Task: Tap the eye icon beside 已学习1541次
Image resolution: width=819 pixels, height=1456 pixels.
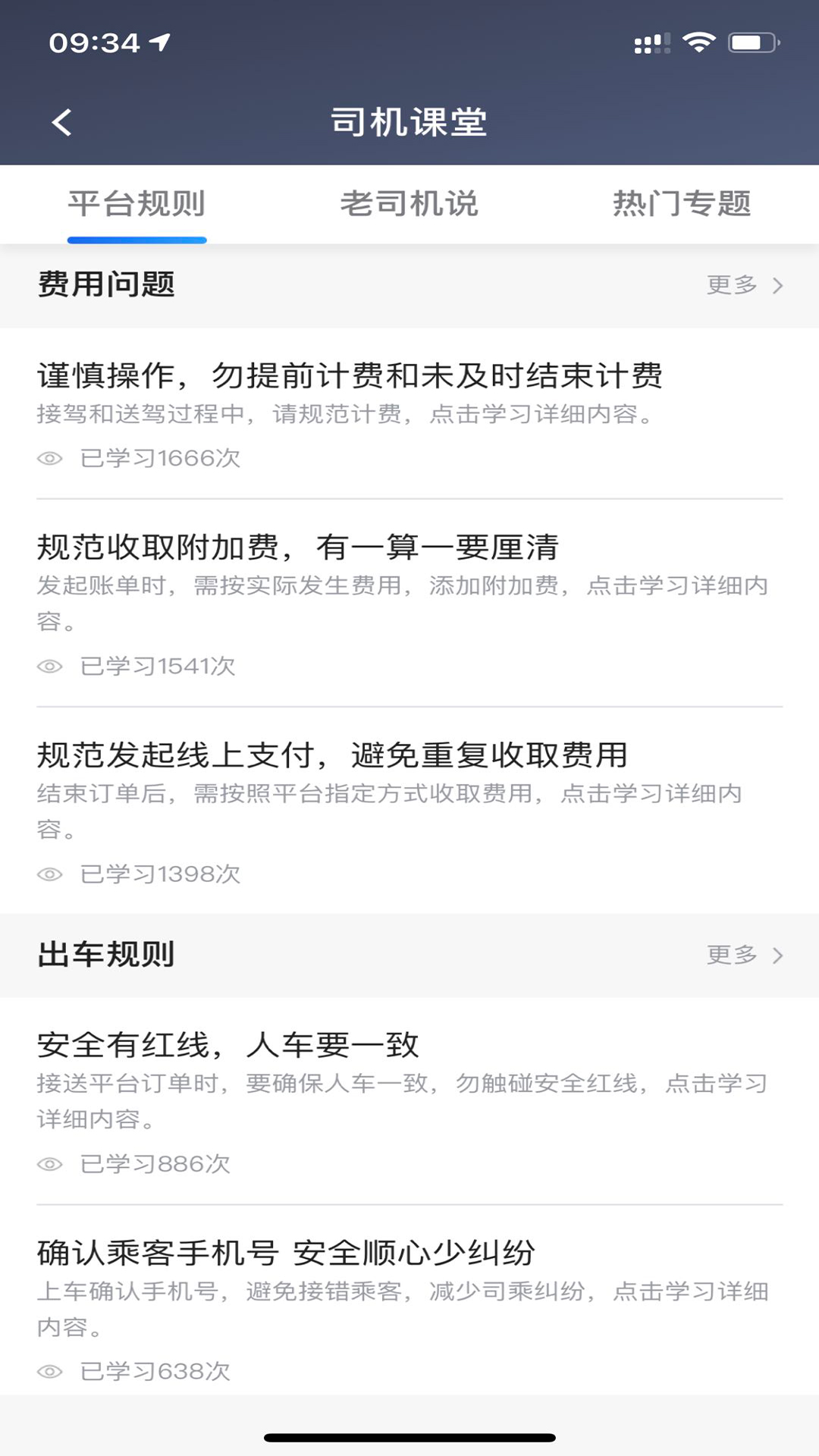Action: pyautogui.click(x=49, y=667)
